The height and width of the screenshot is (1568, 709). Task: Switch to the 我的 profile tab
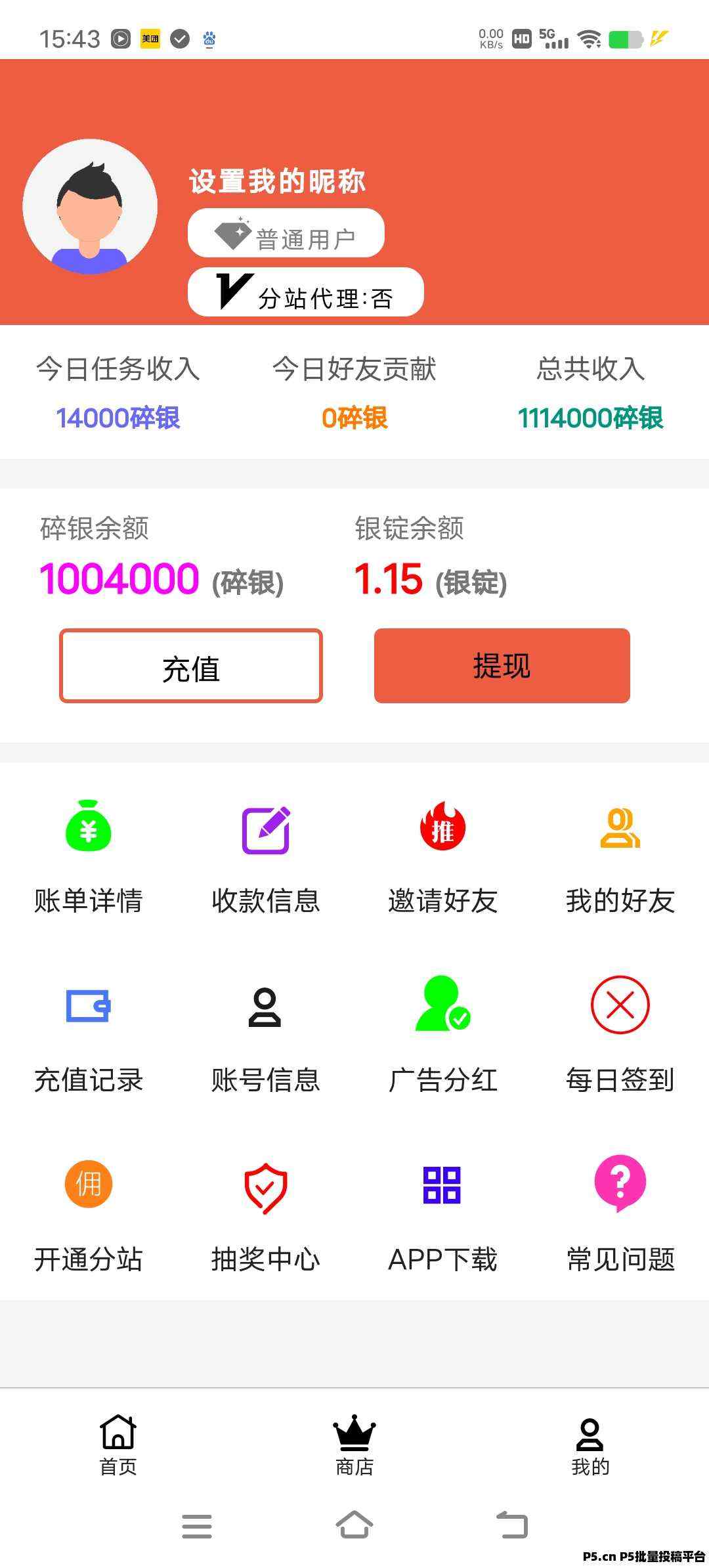pyautogui.click(x=590, y=1445)
